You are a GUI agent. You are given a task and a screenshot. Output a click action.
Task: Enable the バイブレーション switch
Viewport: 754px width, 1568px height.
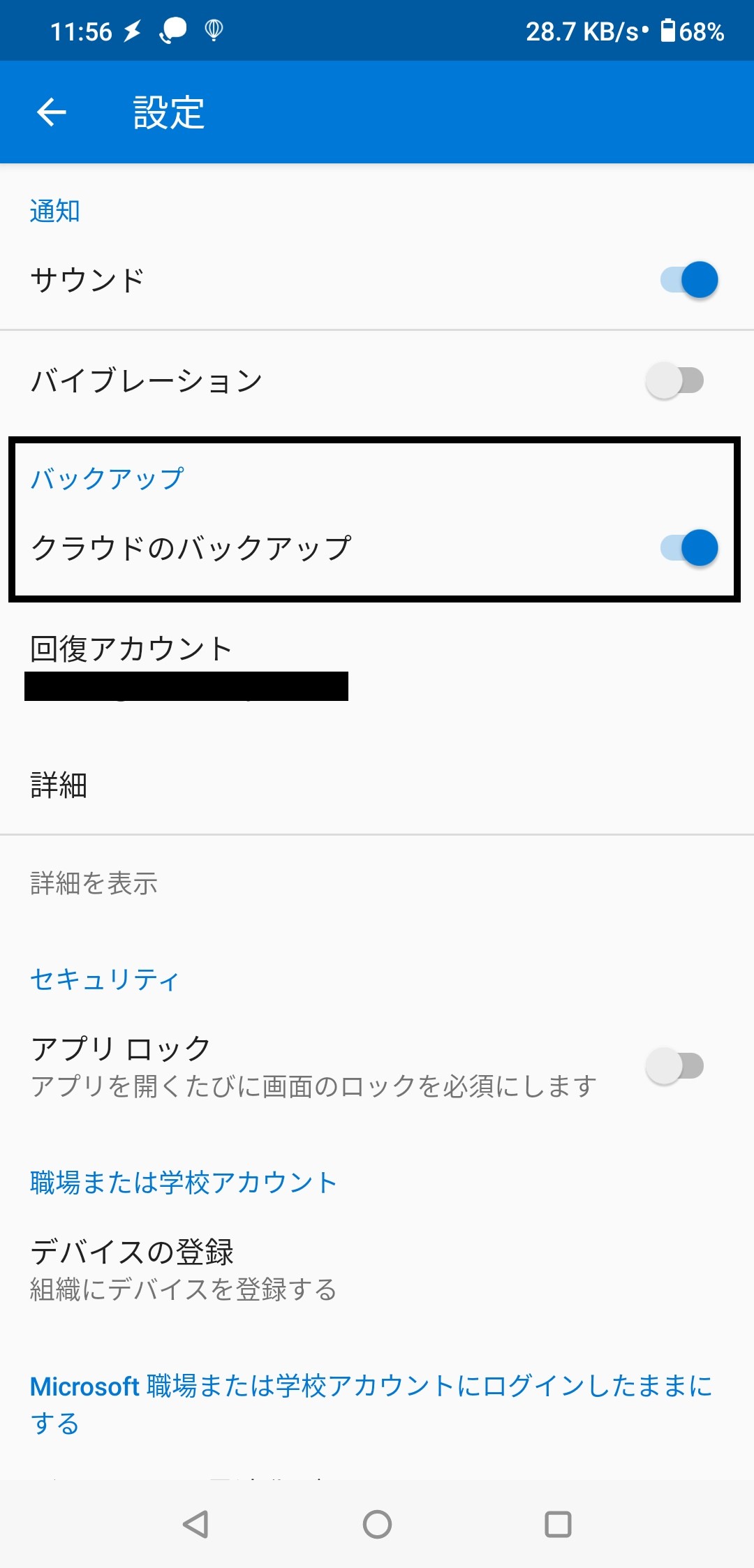click(674, 380)
